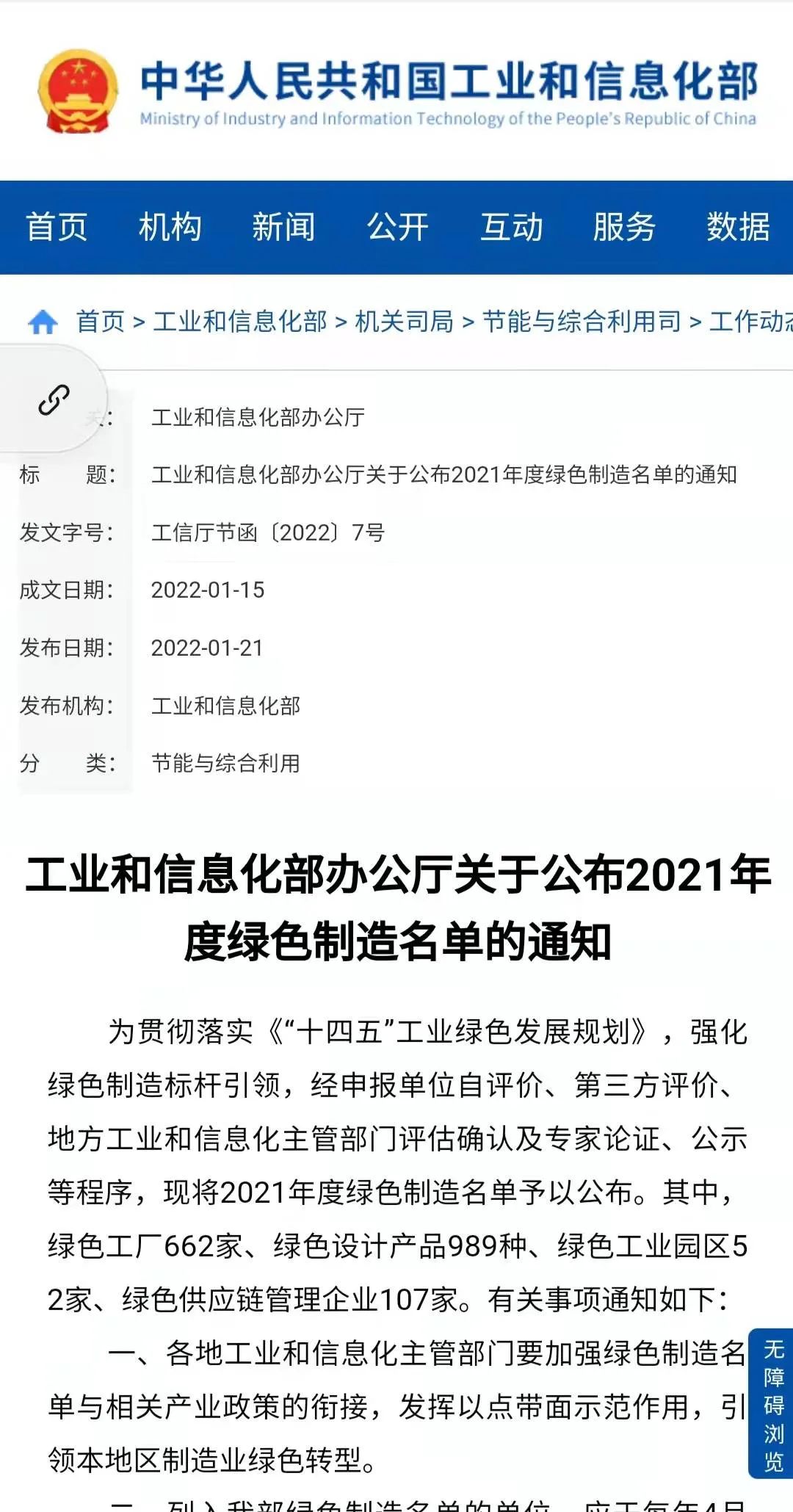The width and height of the screenshot is (793, 1512).
Task: Tap the home icon in breadcrumb
Action: pos(43,322)
